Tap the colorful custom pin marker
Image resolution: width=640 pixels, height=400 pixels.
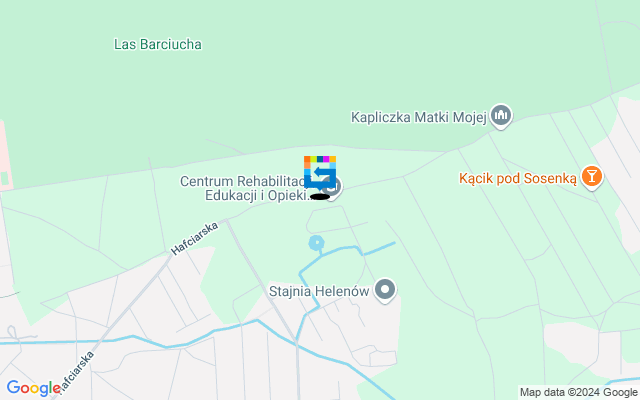(x=320, y=173)
